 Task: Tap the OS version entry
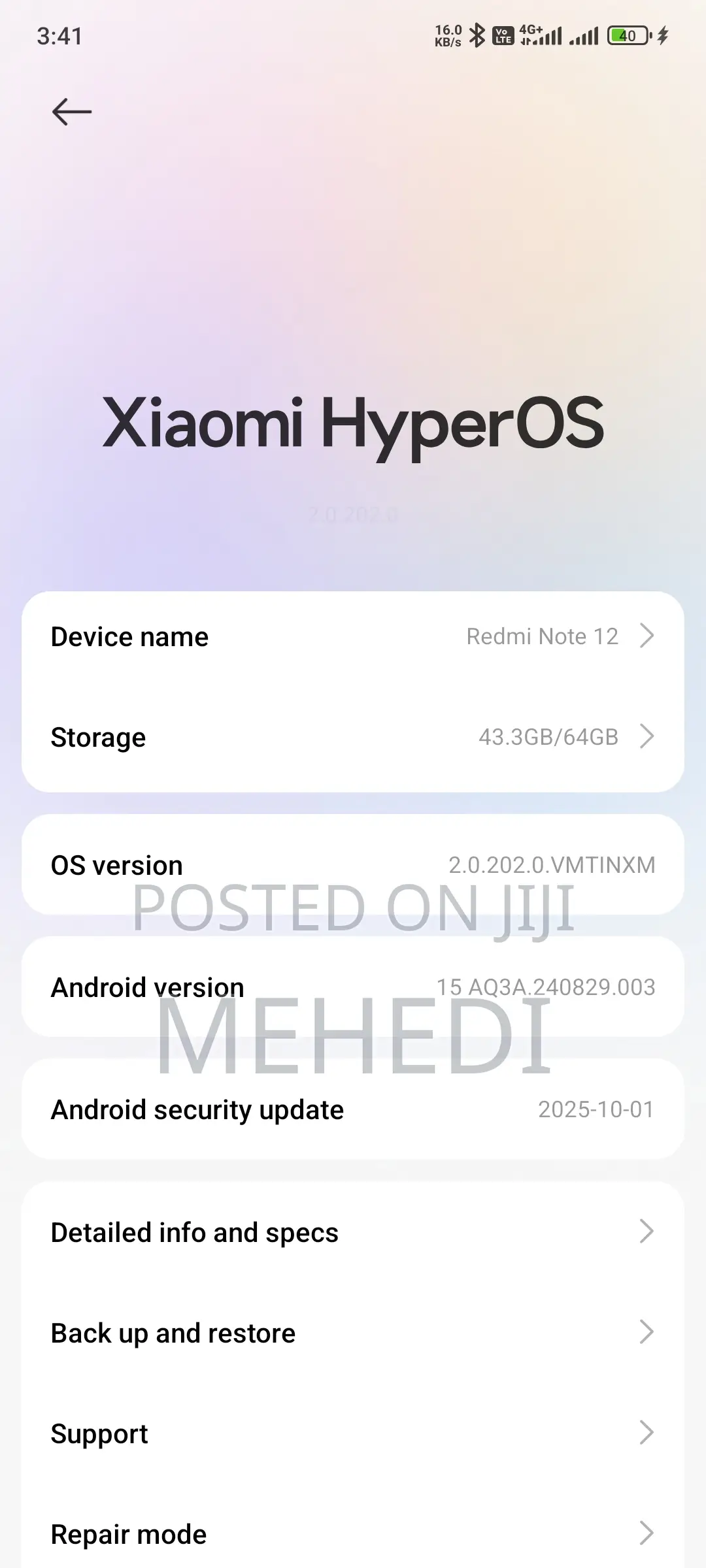coord(353,864)
